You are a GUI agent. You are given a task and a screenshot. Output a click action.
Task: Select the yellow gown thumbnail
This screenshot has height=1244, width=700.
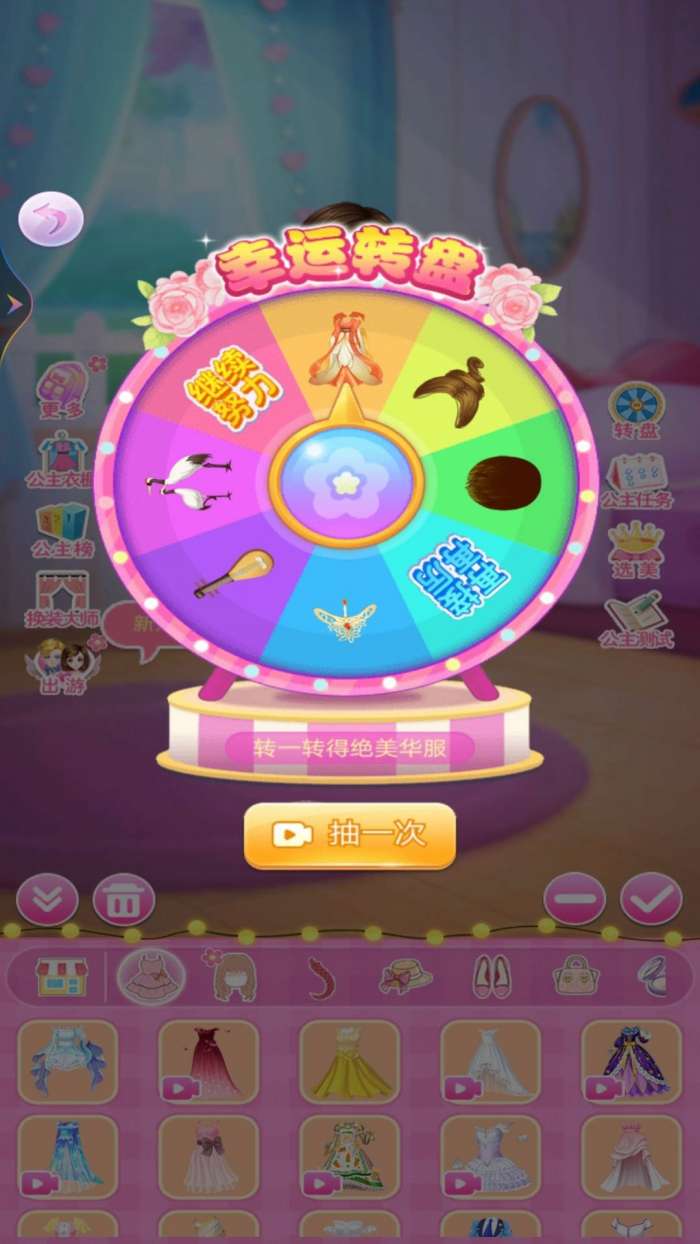tap(350, 1062)
